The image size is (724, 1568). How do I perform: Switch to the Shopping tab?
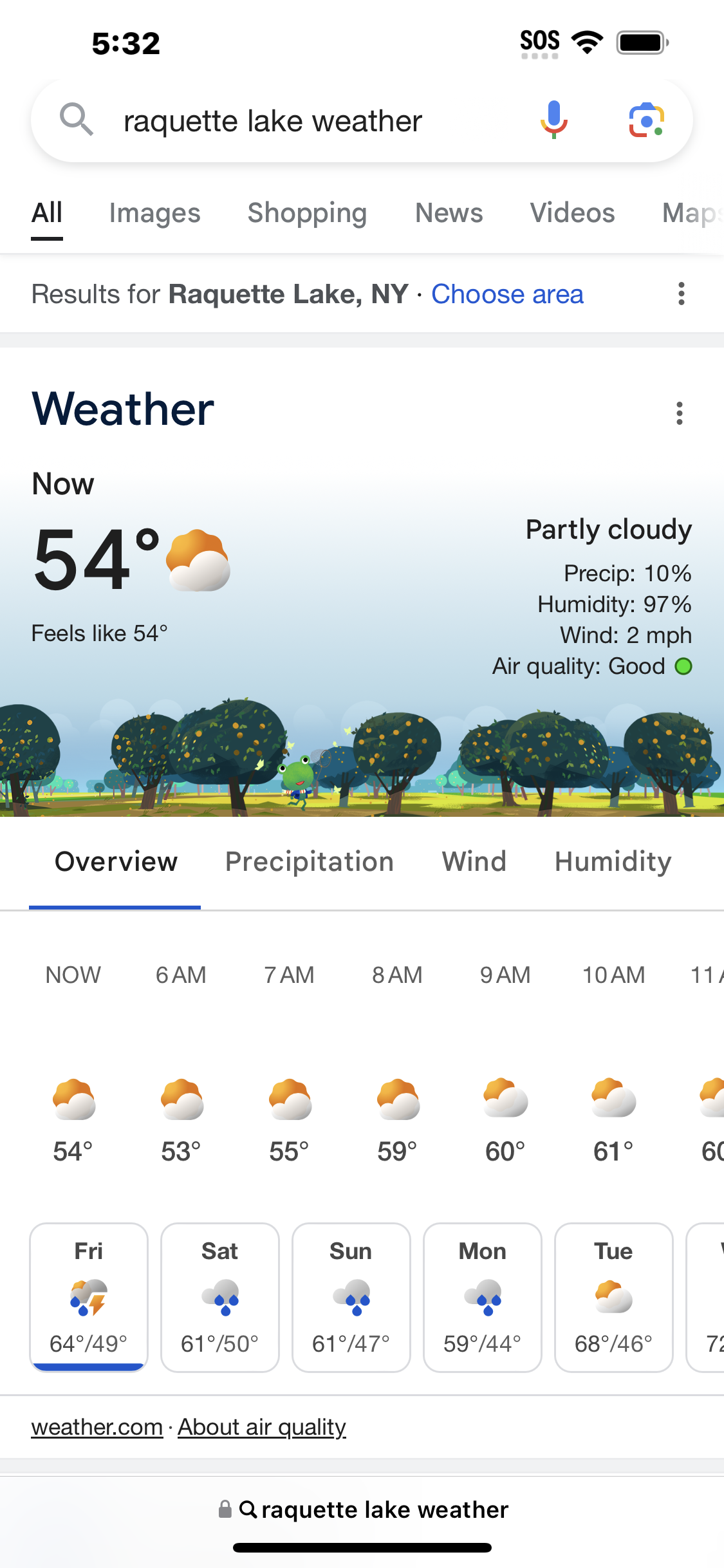click(x=307, y=213)
